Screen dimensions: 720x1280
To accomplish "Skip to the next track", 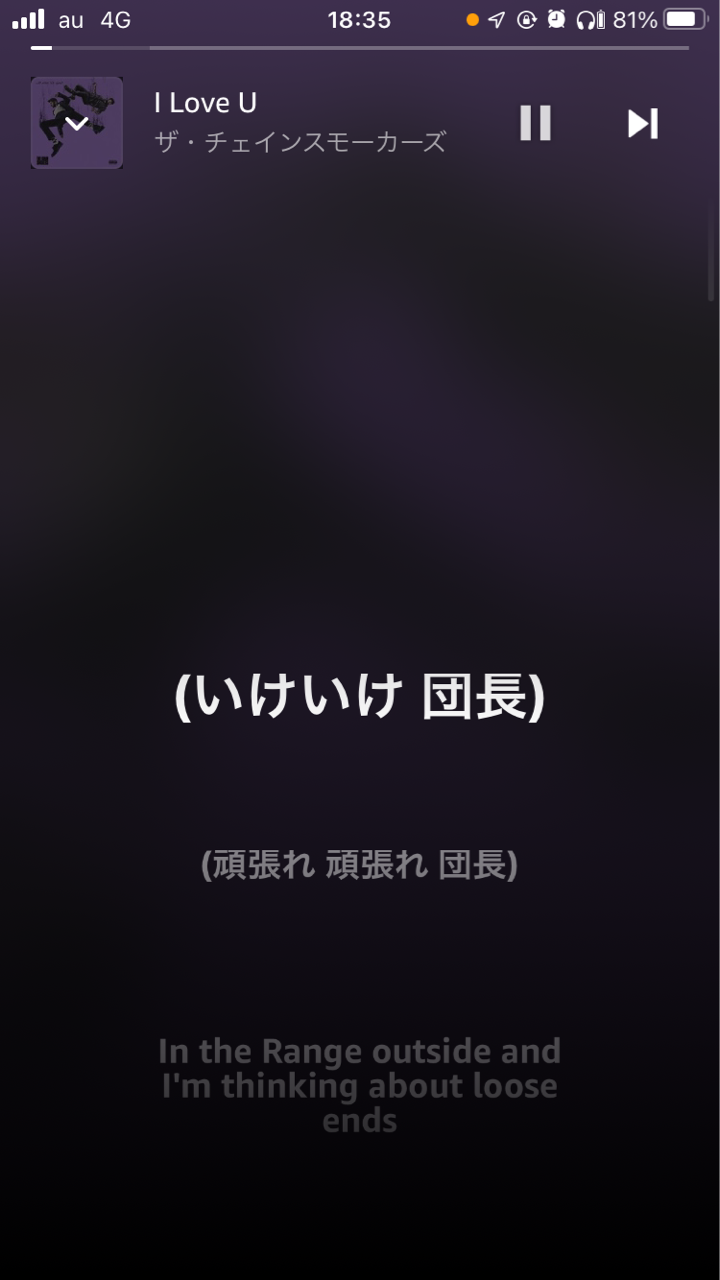I will coord(642,123).
